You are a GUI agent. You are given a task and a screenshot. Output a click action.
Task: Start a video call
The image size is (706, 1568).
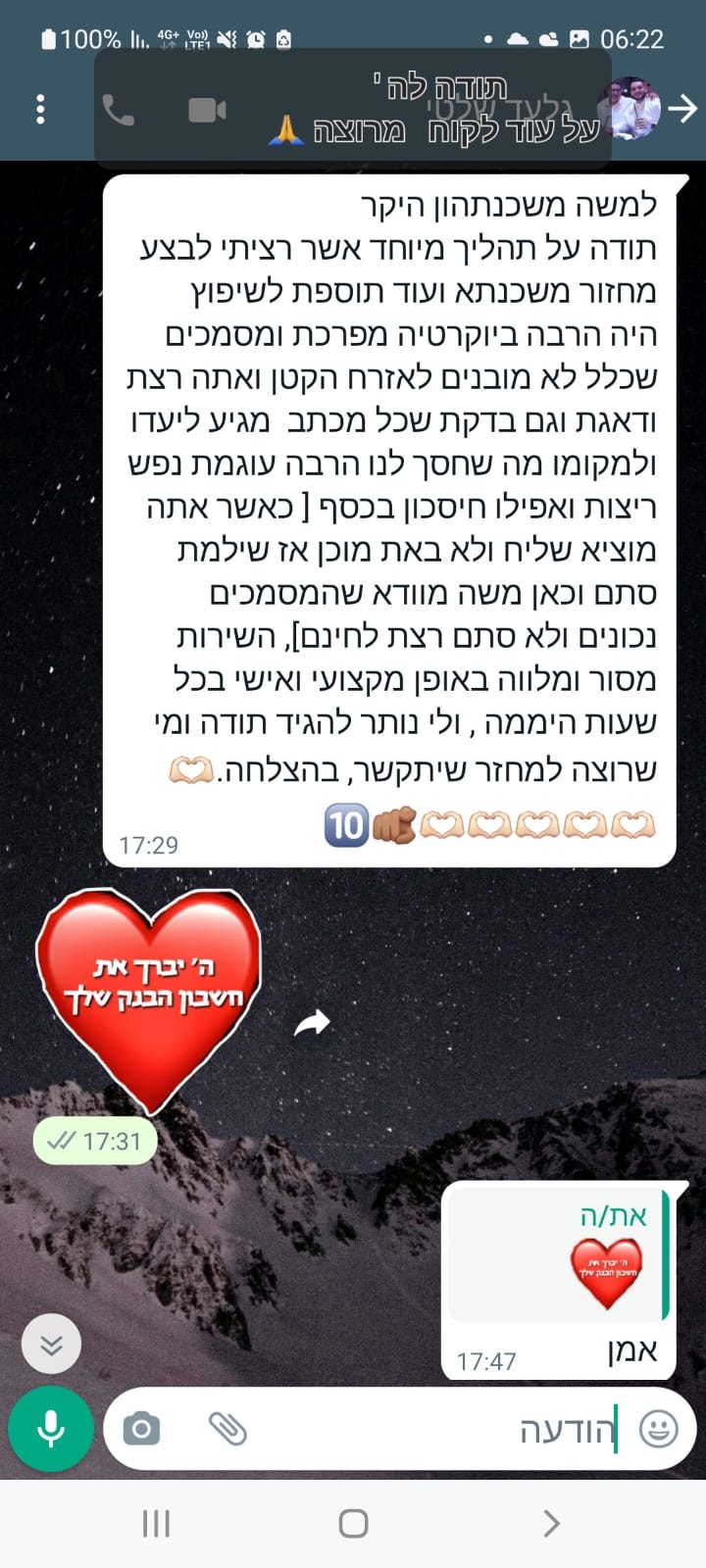(207, 110)
